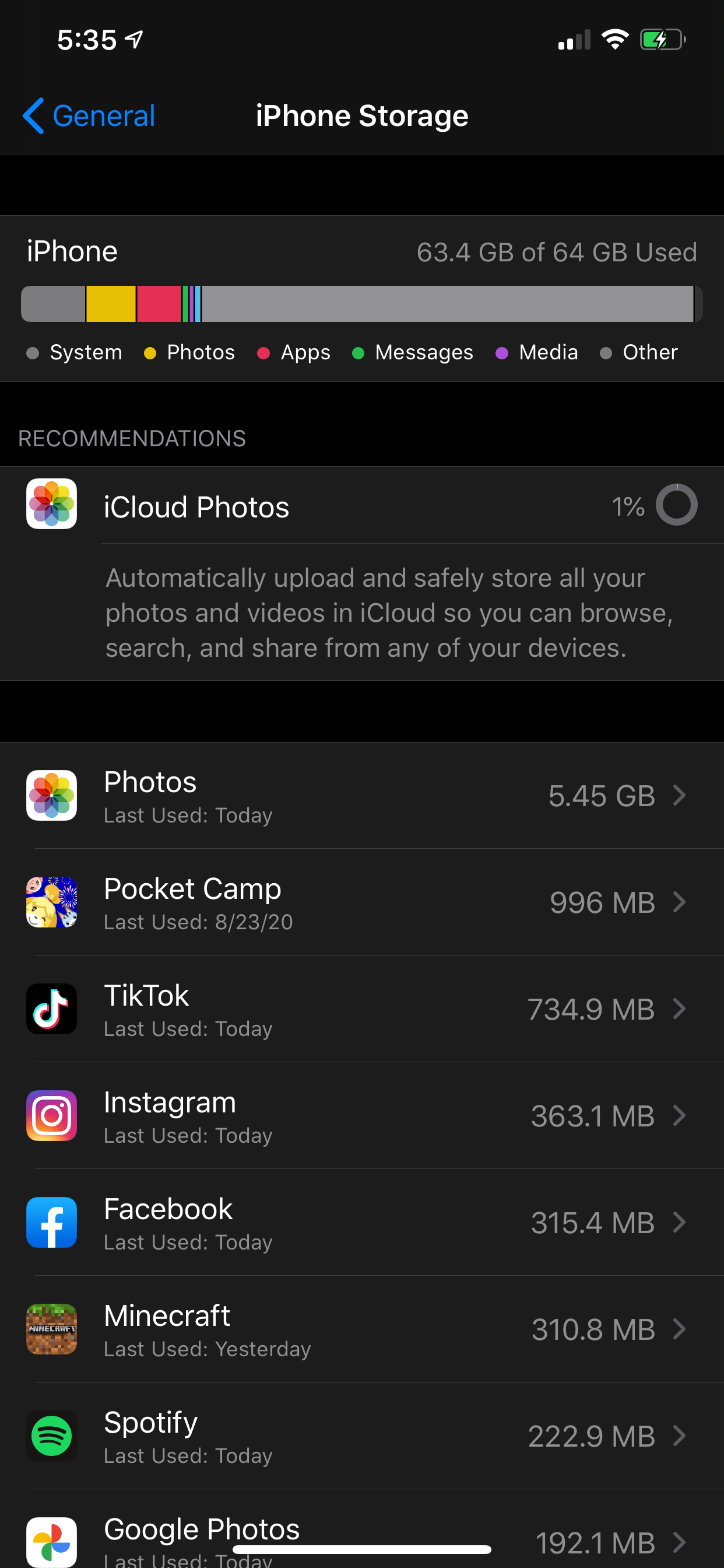Open the Photos app icon in the storage list

[52, 796]
